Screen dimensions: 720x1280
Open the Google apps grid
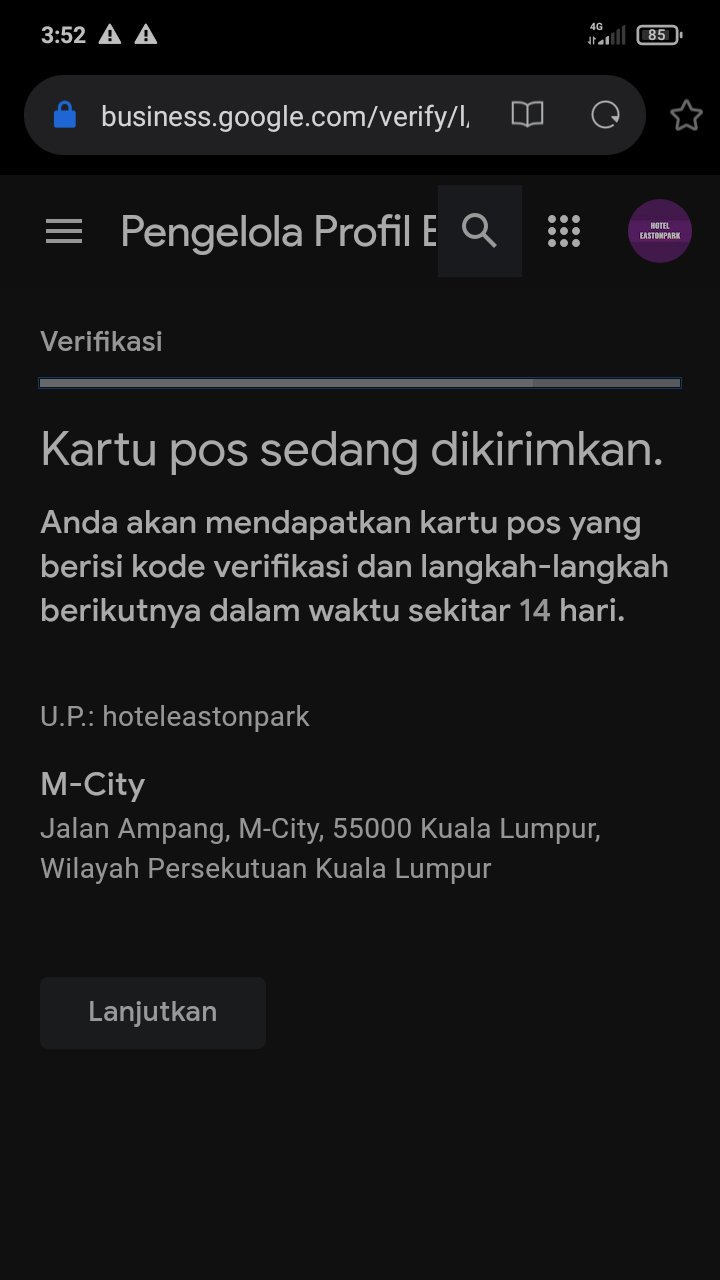click(x=564, y=231)
